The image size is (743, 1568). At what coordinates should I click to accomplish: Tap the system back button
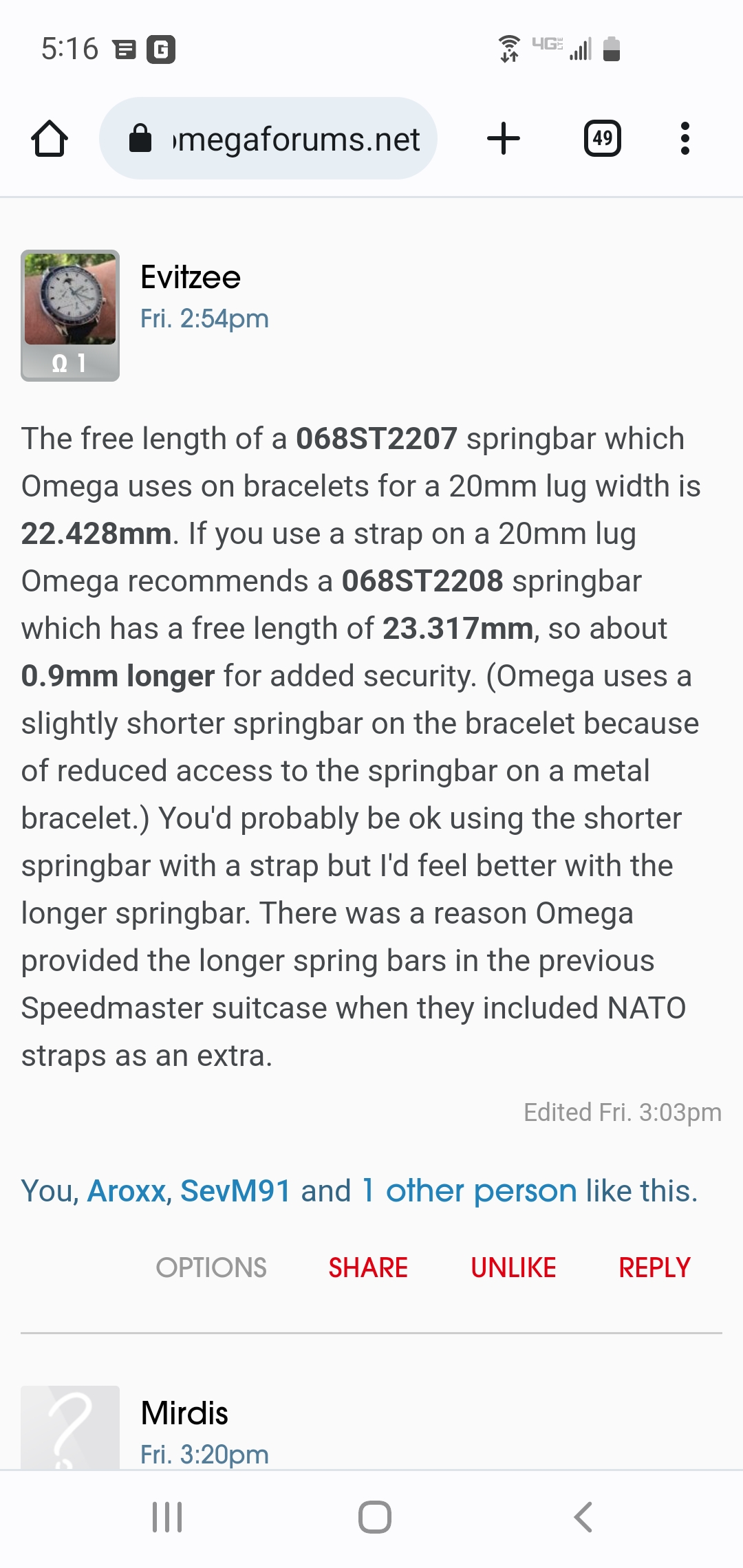click(583, 1517)
